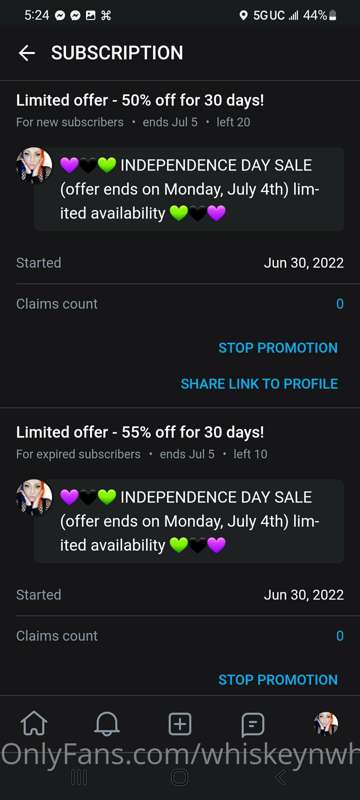Open the home tab
The height and width of the screenshot is (800, 360).
pos(34,724)
